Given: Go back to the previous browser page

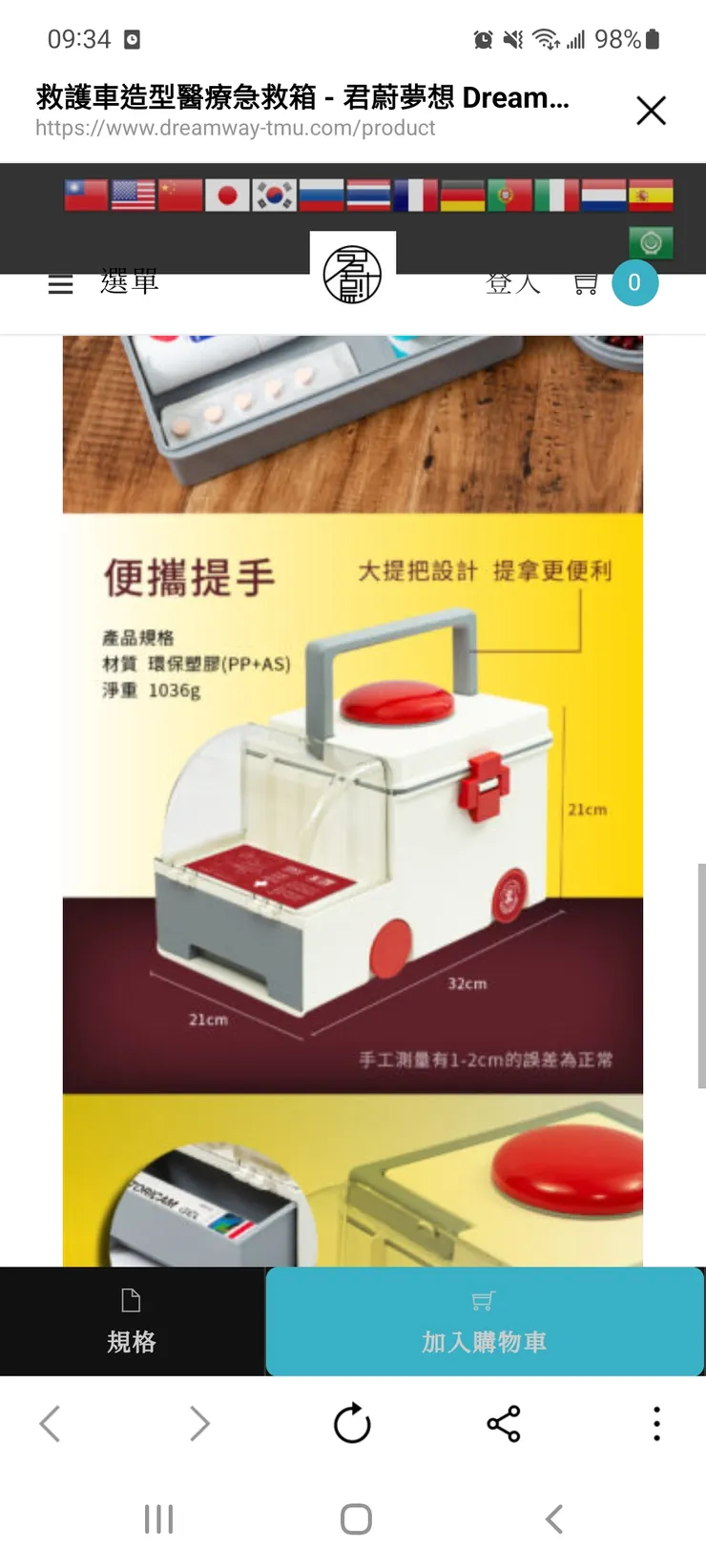Looking at the screenshot, I should [50, 1424].
